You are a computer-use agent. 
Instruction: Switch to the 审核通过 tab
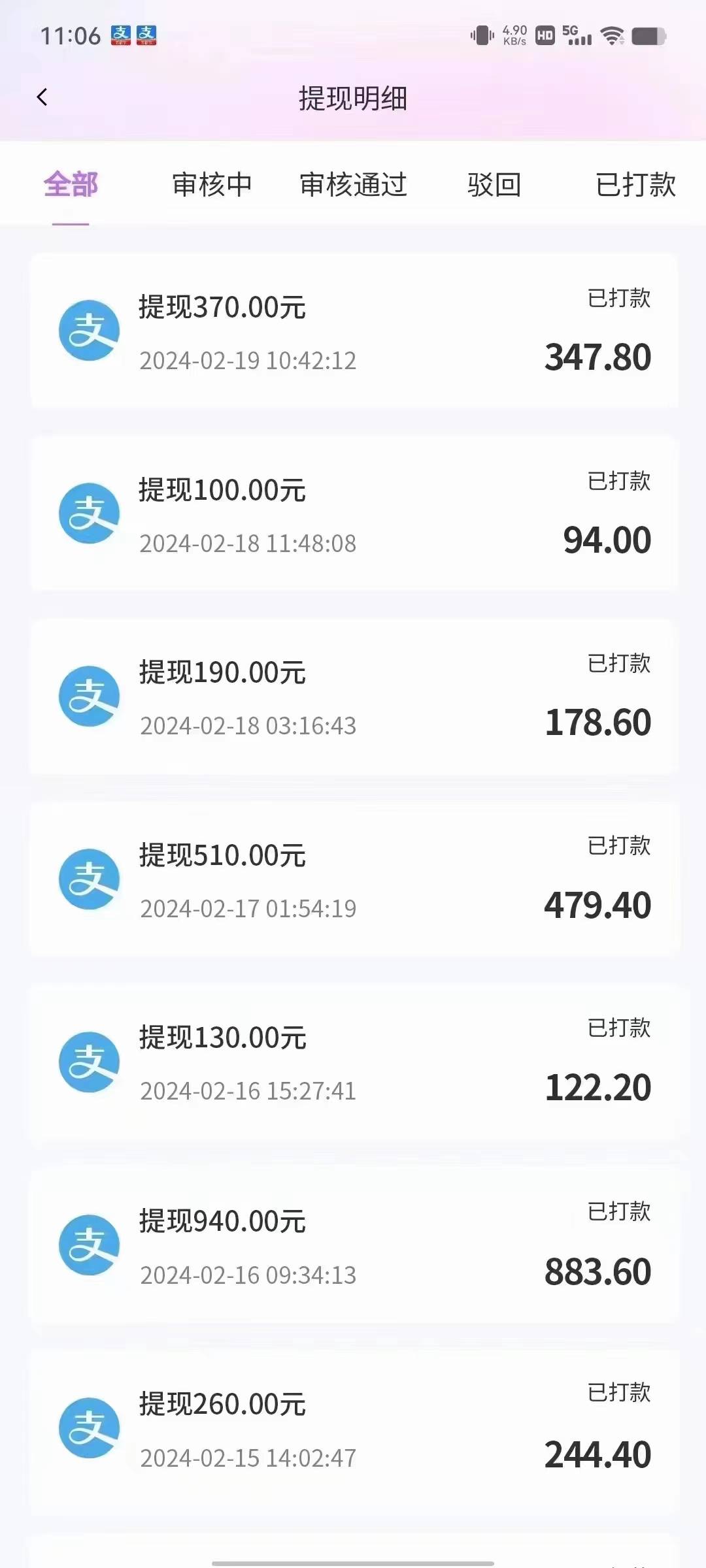(353, 185)
